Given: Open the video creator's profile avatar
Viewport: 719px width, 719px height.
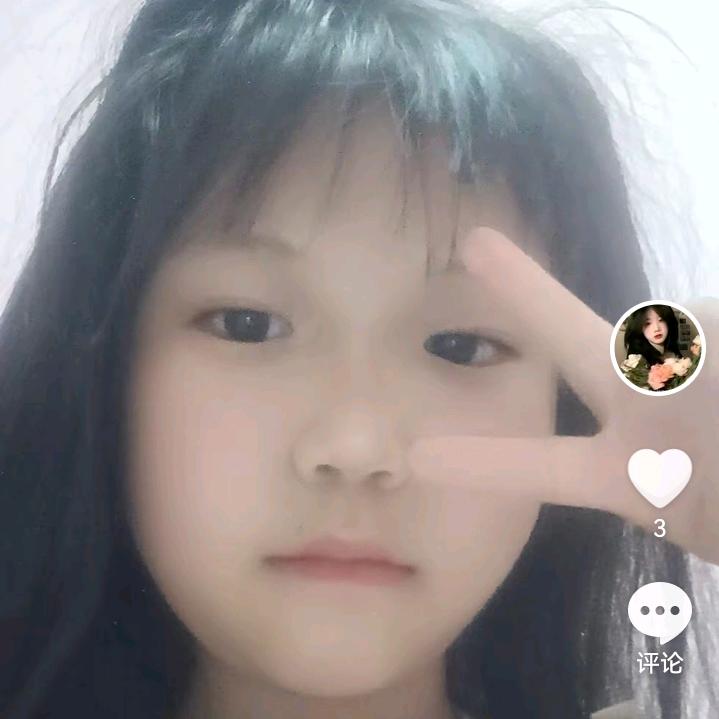Looking at the screenshot, I should point(658,348).
